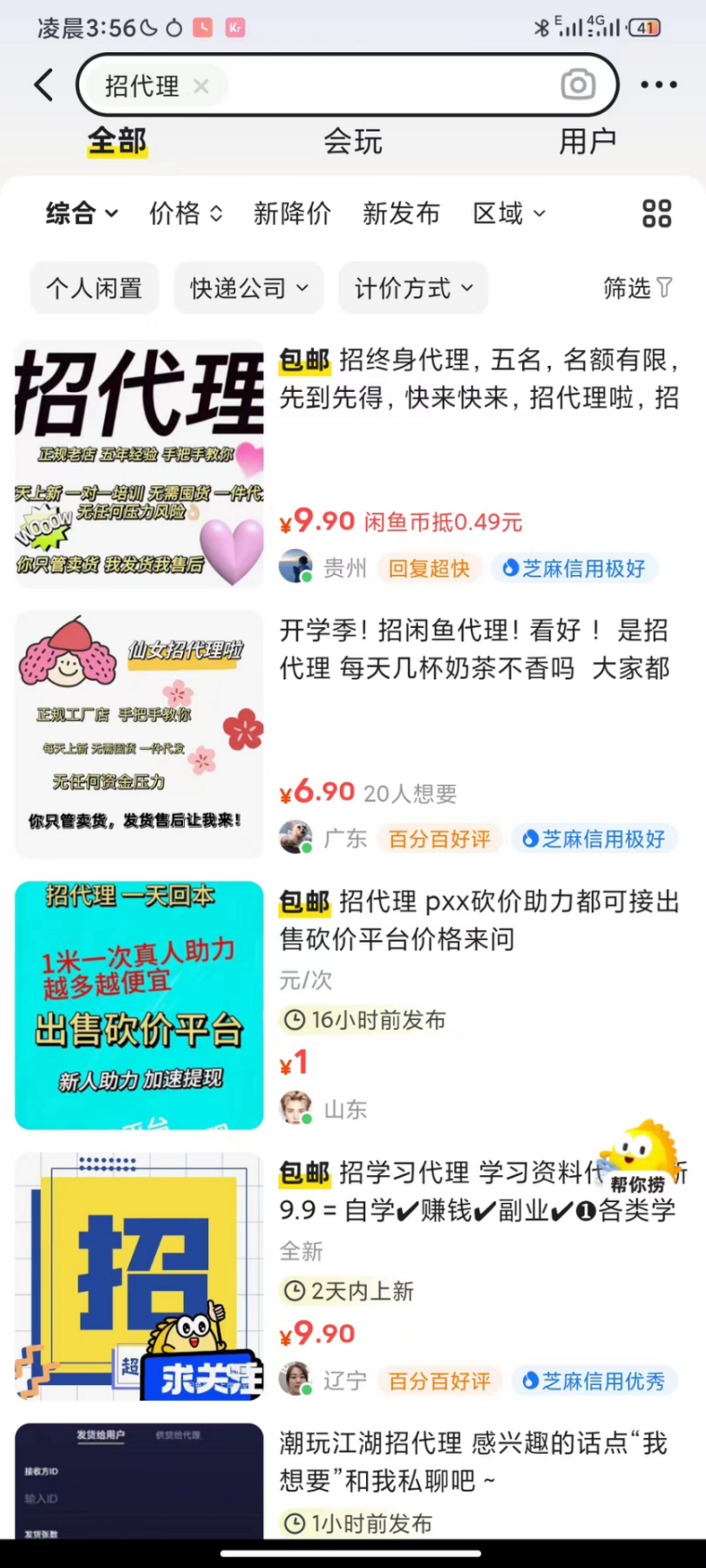Image resolution: width=706 pixels, height=1568 pixels.
Task: Switch to the 会玩 tab
Action: point(353,141)
